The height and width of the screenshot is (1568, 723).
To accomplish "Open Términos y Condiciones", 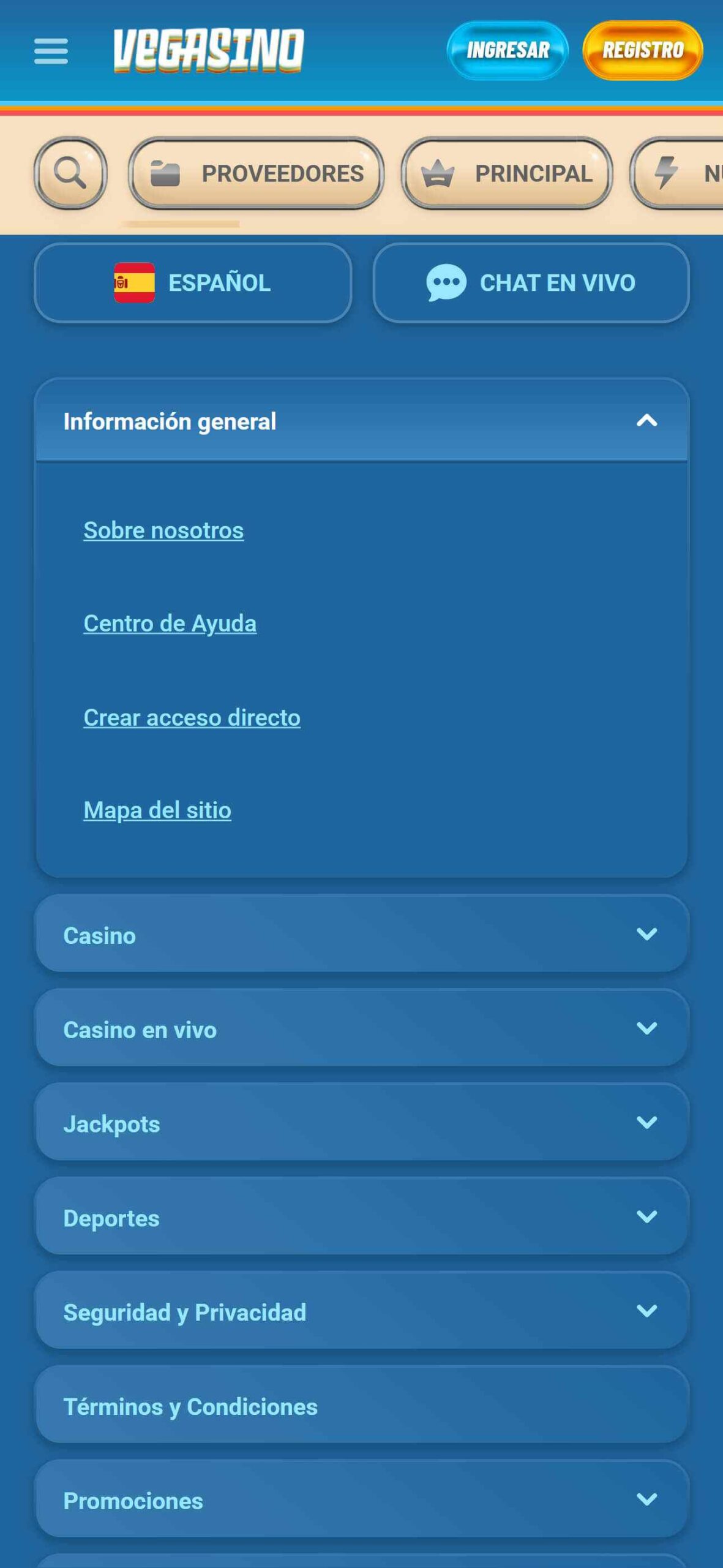I will [x=362, y=1406].
